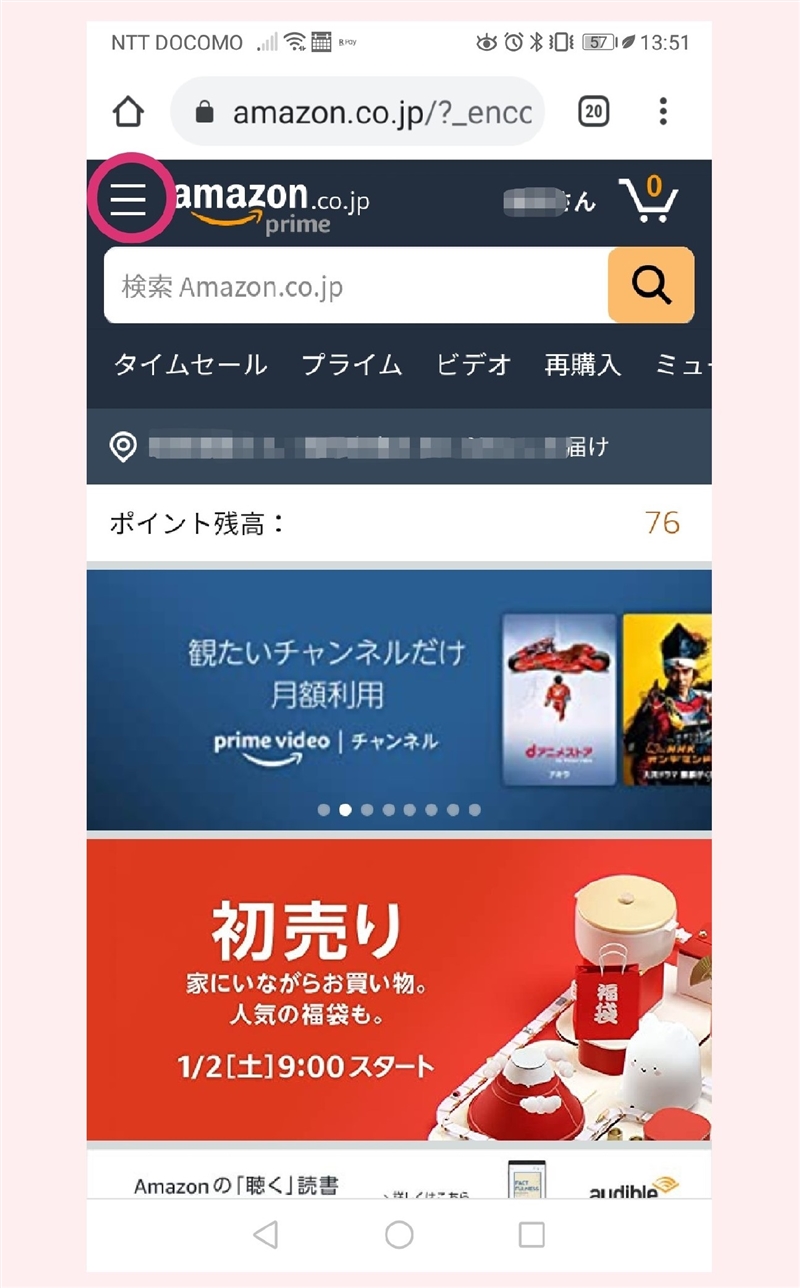This screenshot has width=800, height=1288.
Task: Open recent apps with the square button
Action: click(532, 1235)
